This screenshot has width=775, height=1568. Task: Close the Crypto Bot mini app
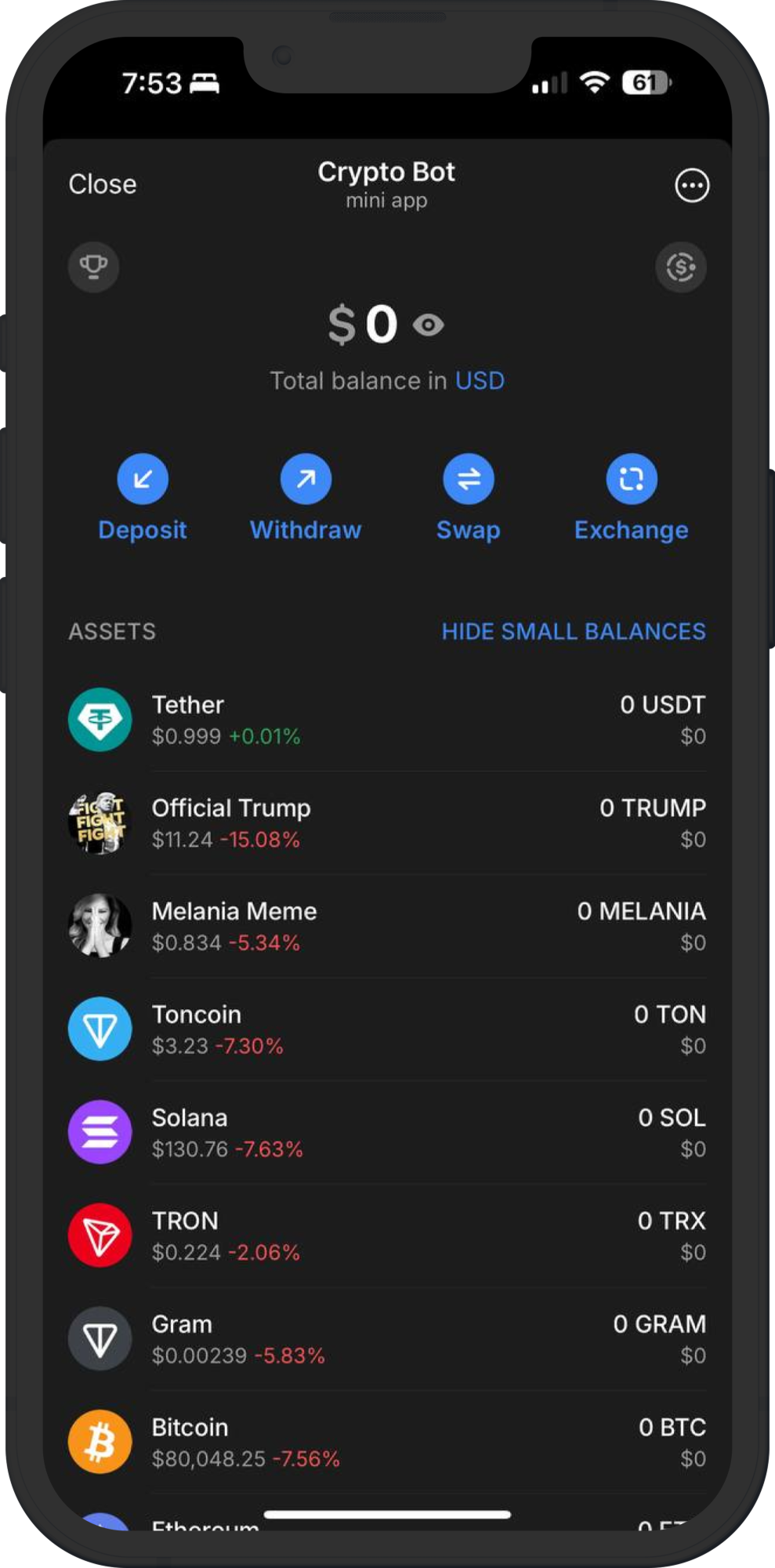click(102, 184)
